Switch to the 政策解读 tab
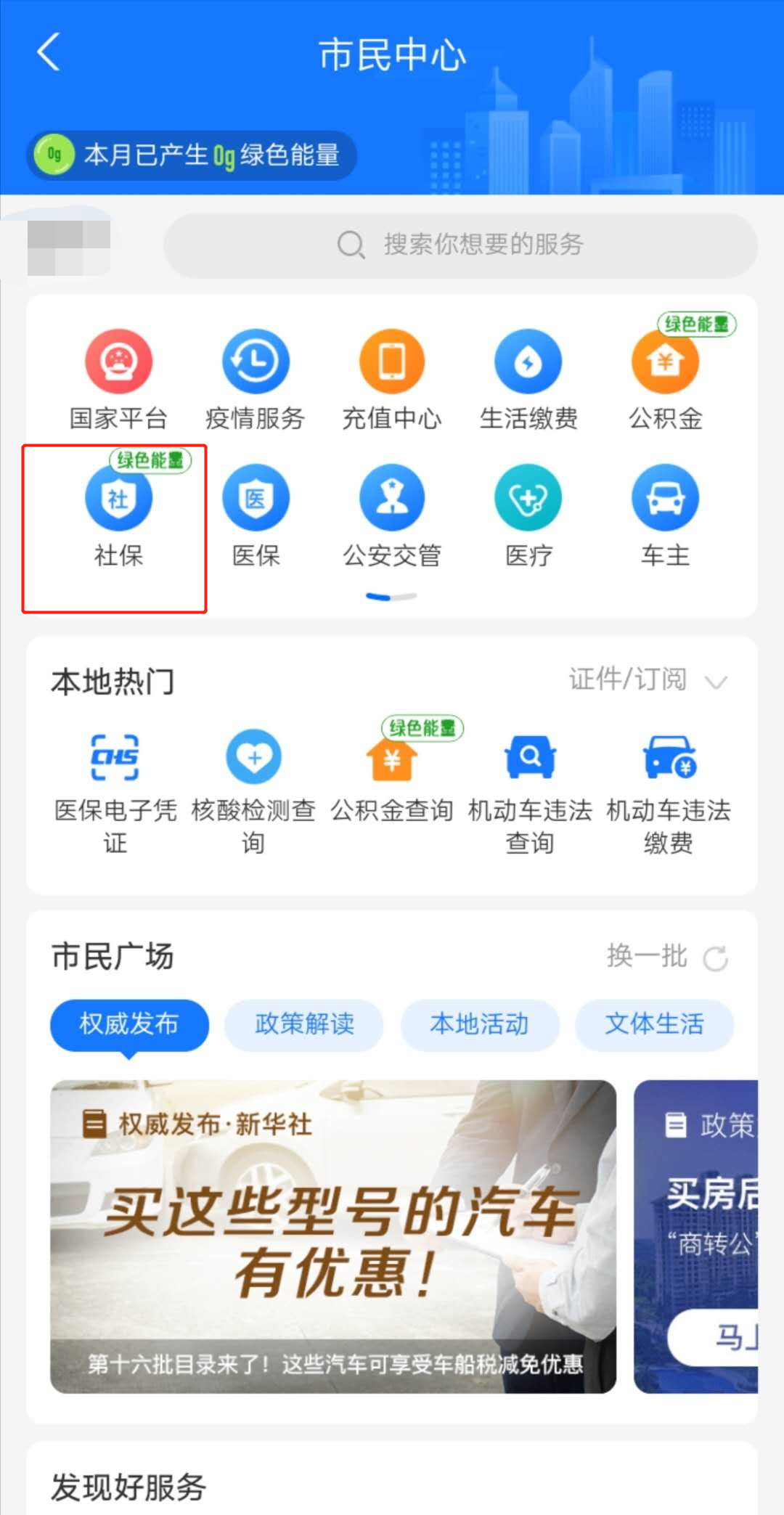Viewport: 784px width, 1515px height. point(304,1024)
